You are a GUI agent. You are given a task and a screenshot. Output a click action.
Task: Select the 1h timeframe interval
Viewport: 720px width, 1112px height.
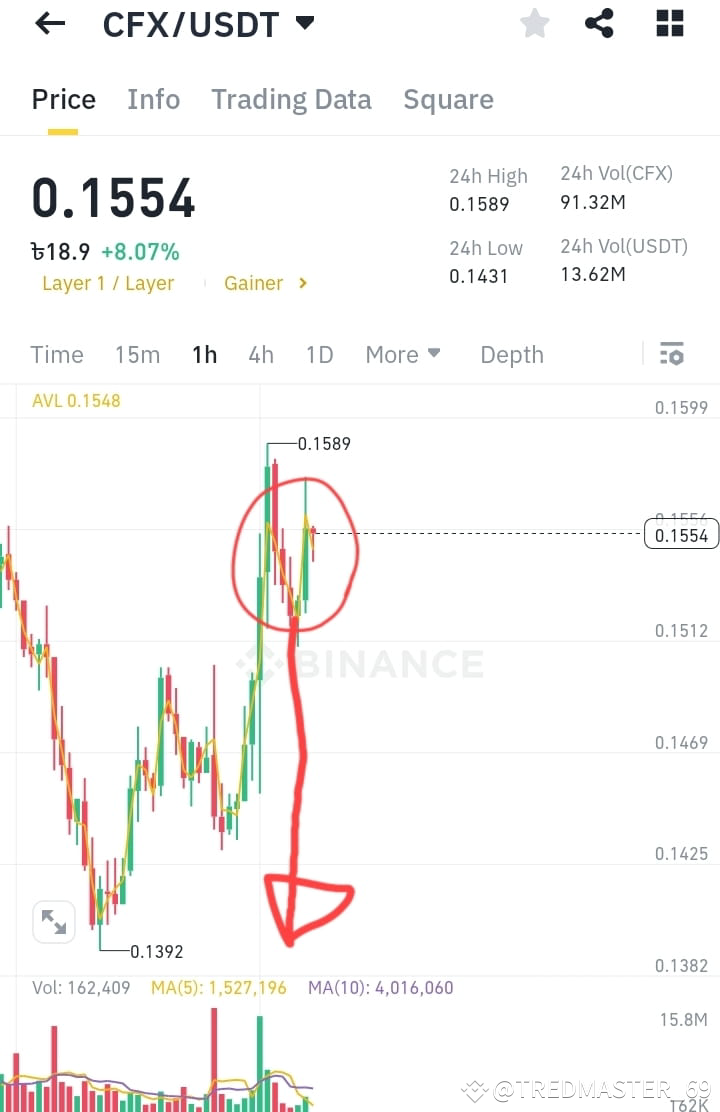pos(204,354)
